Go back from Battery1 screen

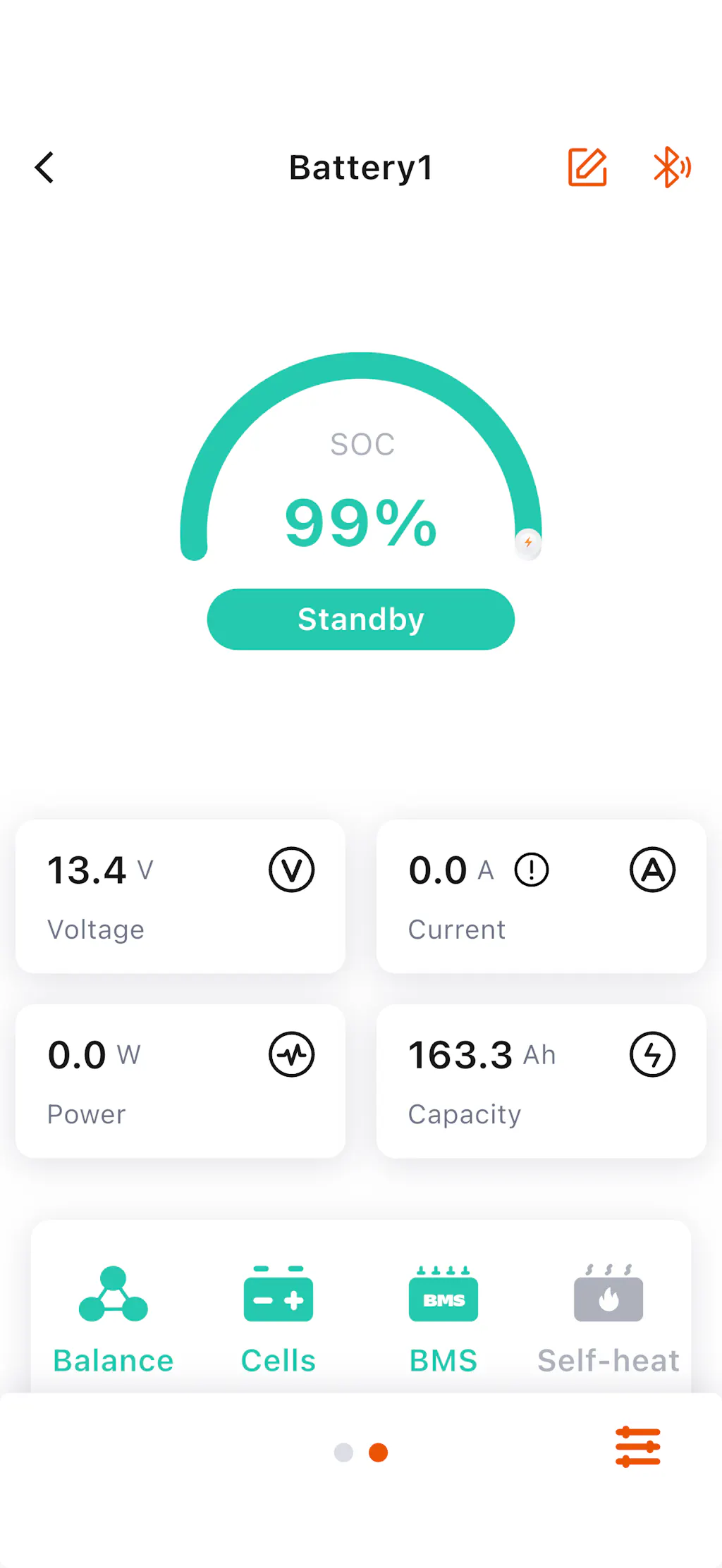click(x=44, y=168)
